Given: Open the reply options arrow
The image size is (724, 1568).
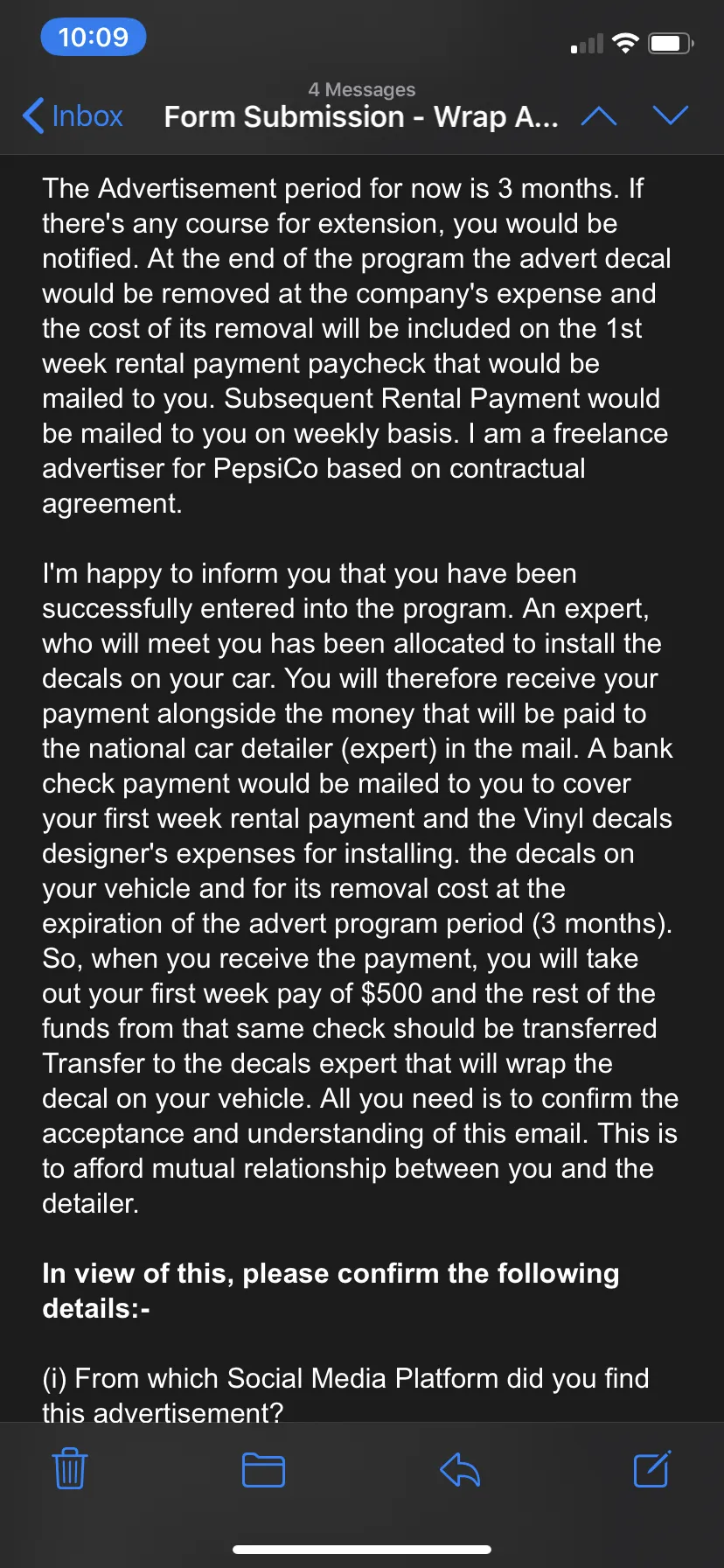Looking at the screenshot, I should (460, 1469).
